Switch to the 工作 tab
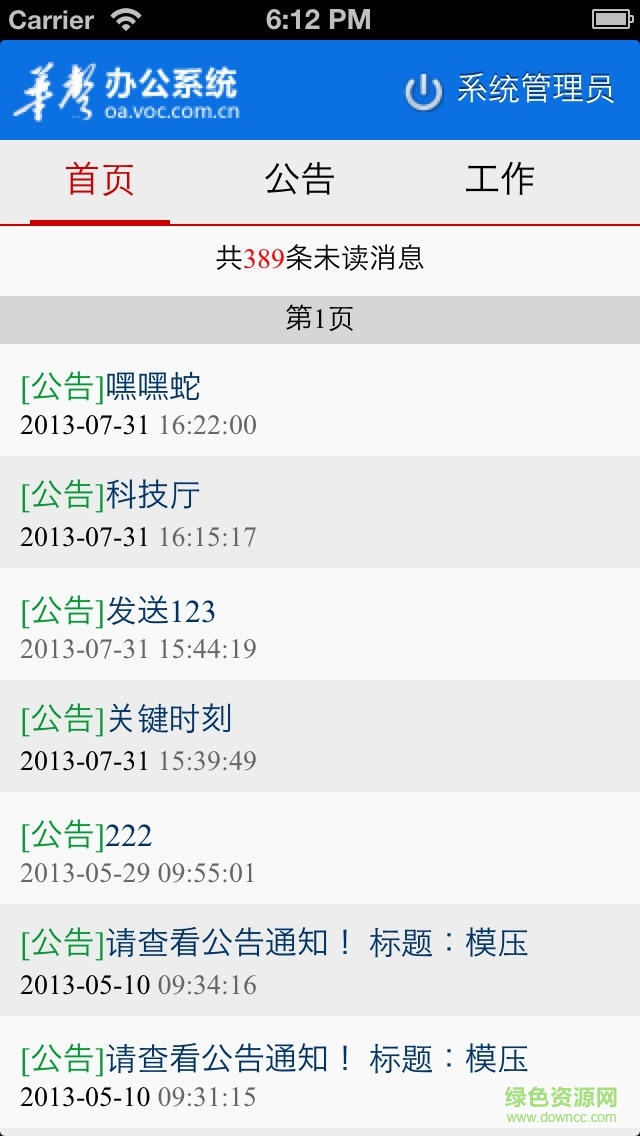This screenshot has width=640, height=1136. coord(499,180)
